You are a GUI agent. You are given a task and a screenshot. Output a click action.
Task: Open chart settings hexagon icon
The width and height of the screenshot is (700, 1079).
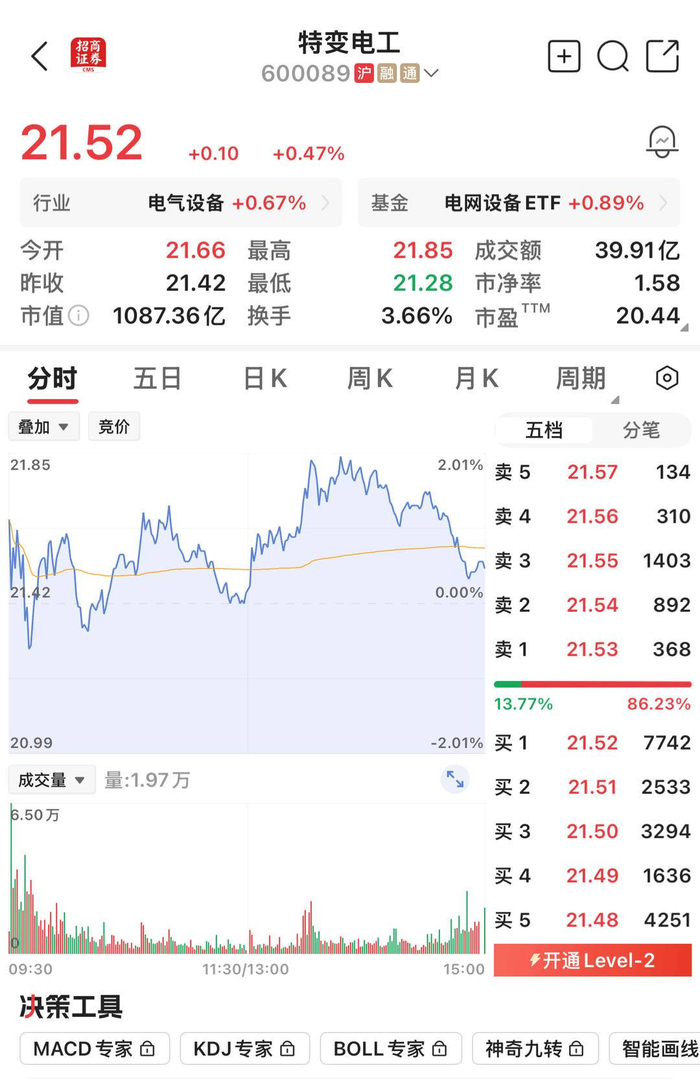[667, 378]
